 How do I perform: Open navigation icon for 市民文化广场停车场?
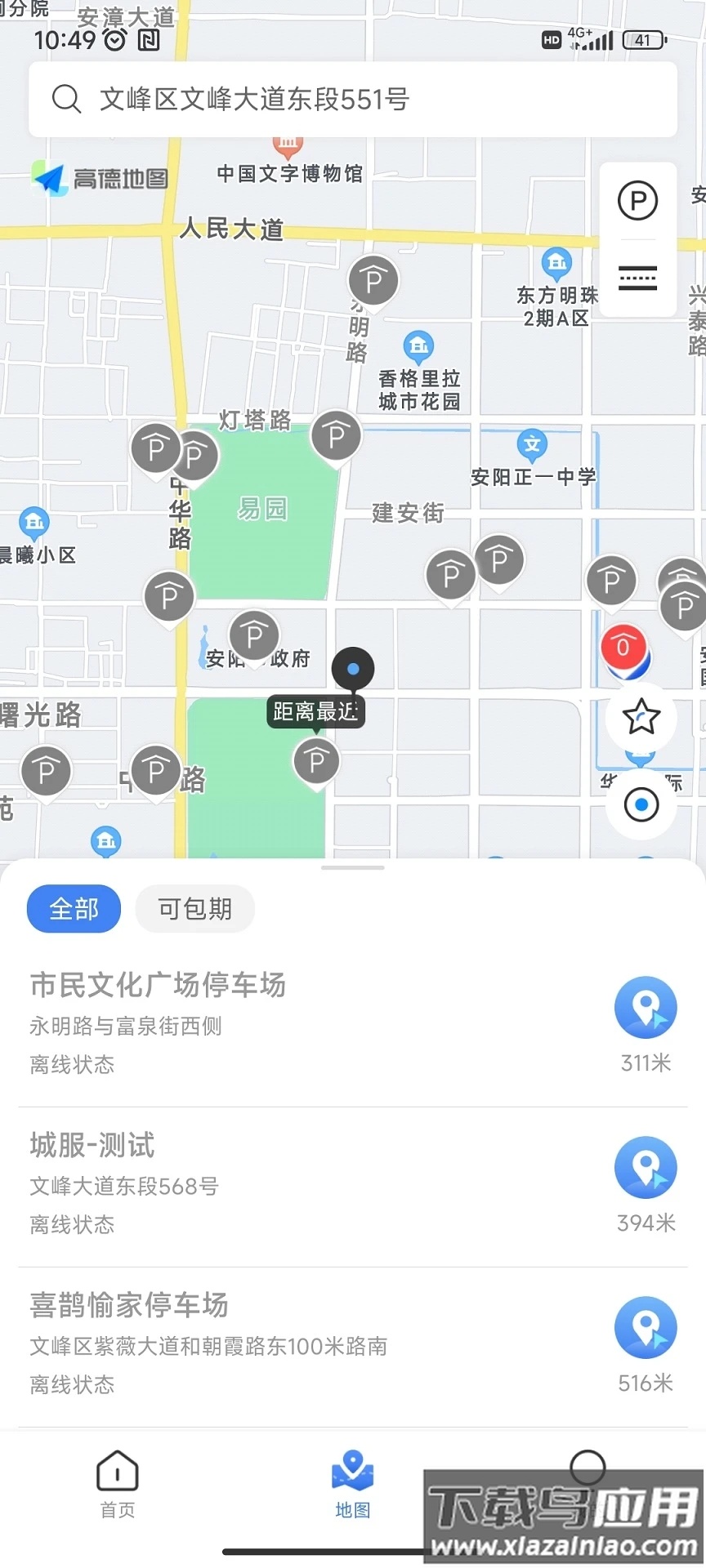coord(646,1008)
